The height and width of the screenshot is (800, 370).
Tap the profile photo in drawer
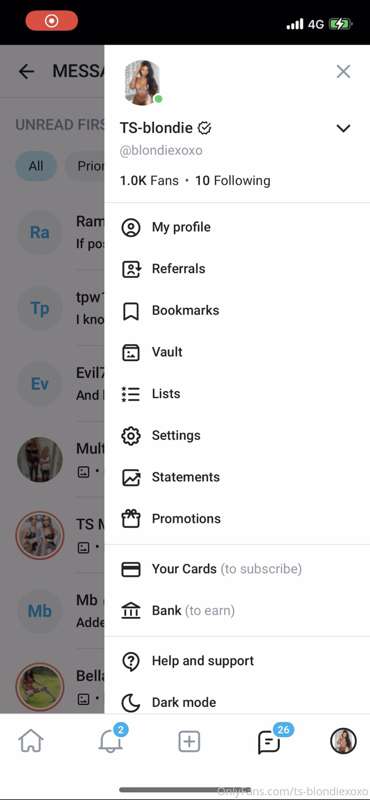(x=142, y=83)
